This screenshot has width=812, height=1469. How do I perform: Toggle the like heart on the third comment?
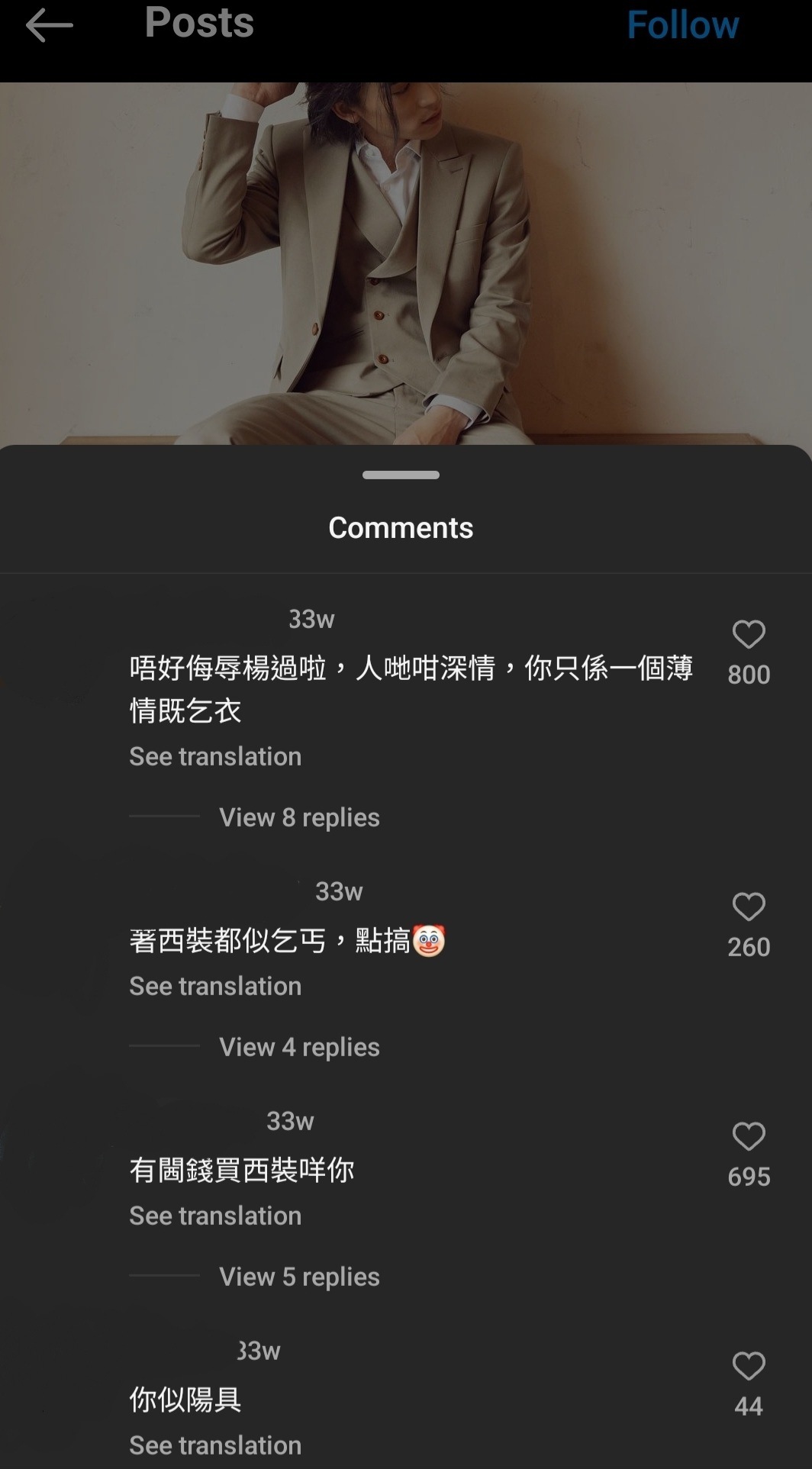[749, 1136]
